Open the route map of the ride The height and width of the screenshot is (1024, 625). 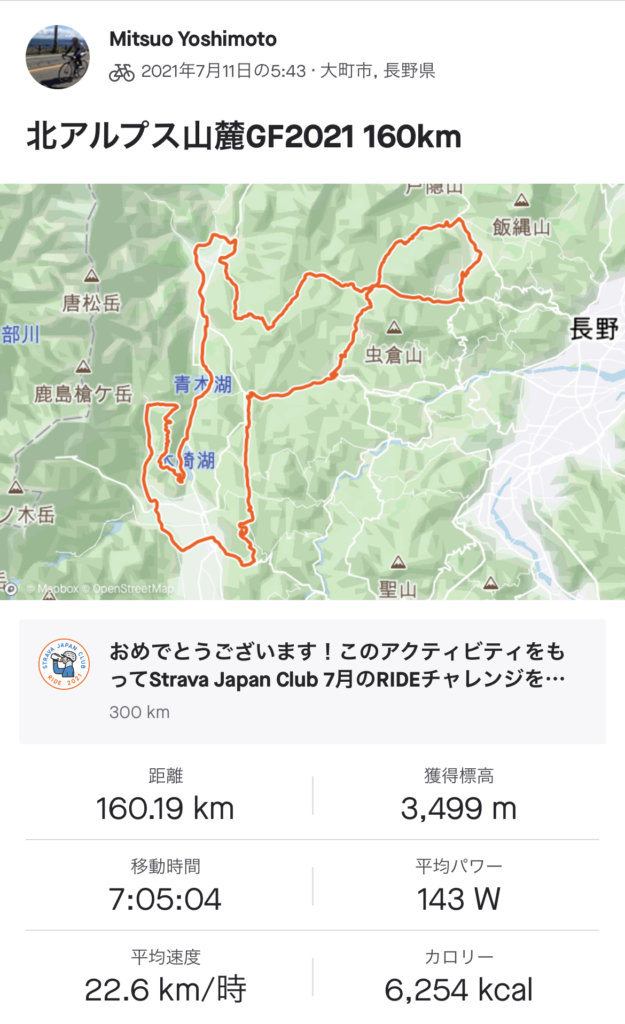coord(312,391)
